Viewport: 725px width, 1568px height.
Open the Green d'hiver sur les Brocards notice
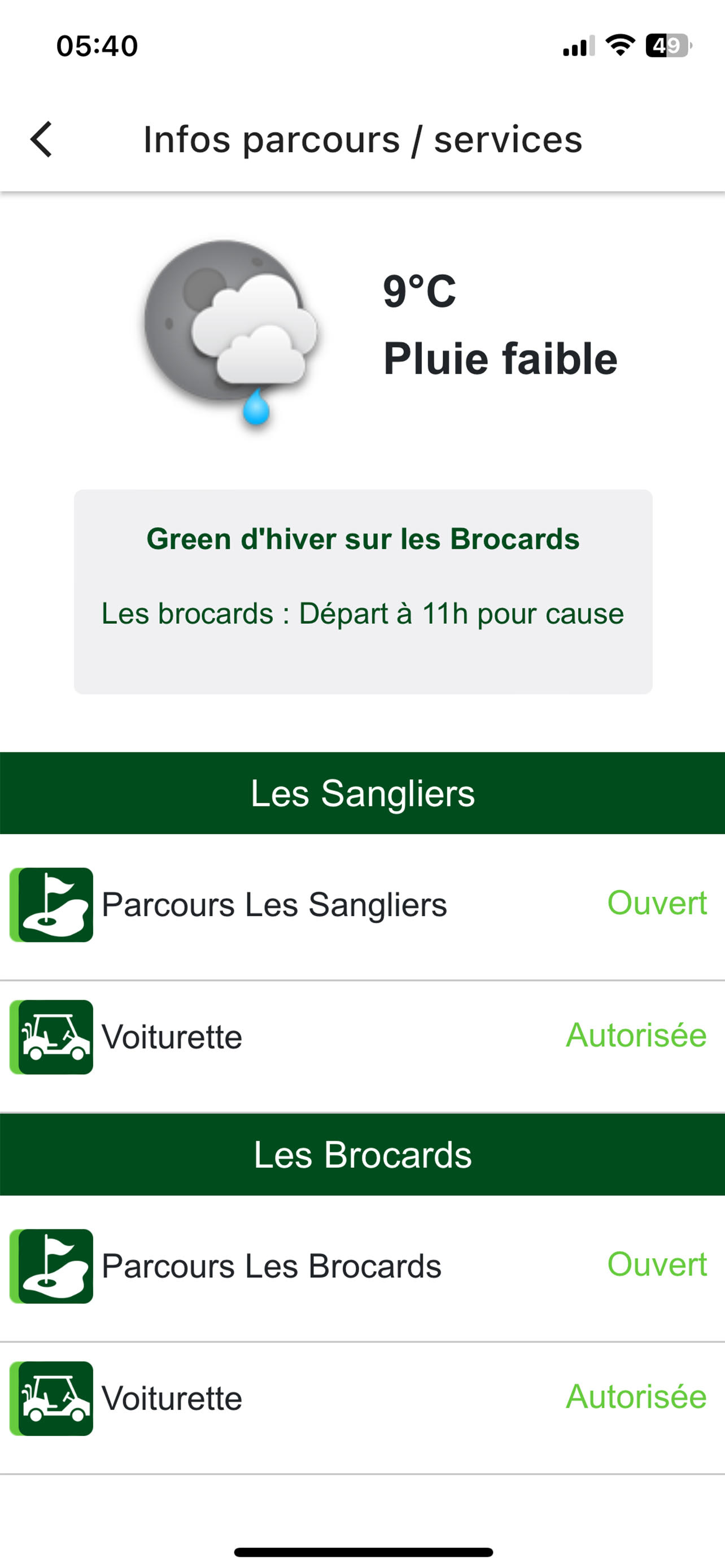click(363, 591)
